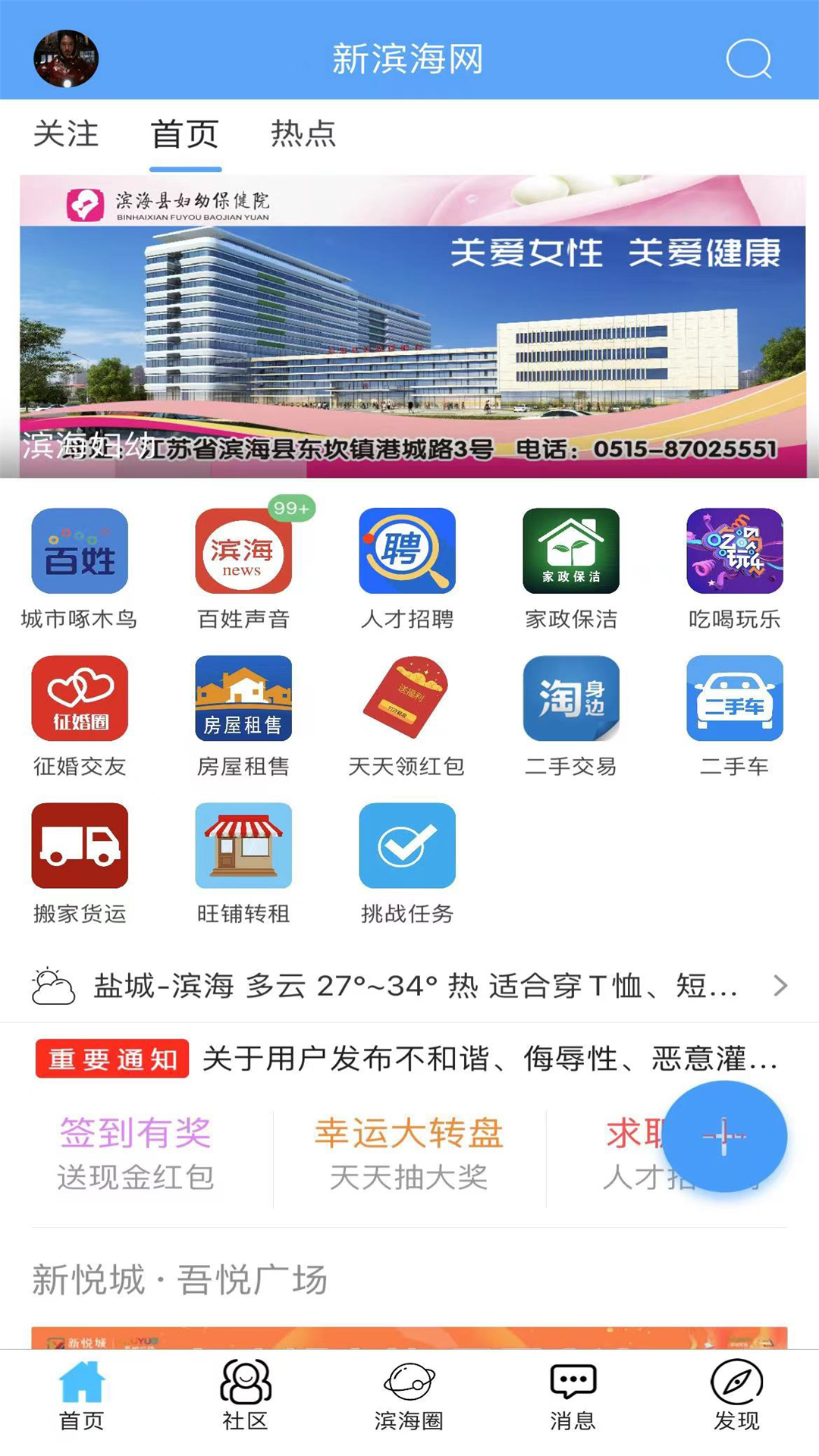Tap the blue plus floating button
Image resolution: width=819 pixels, height=1456 pixels.
click(x=725, y=1136)
